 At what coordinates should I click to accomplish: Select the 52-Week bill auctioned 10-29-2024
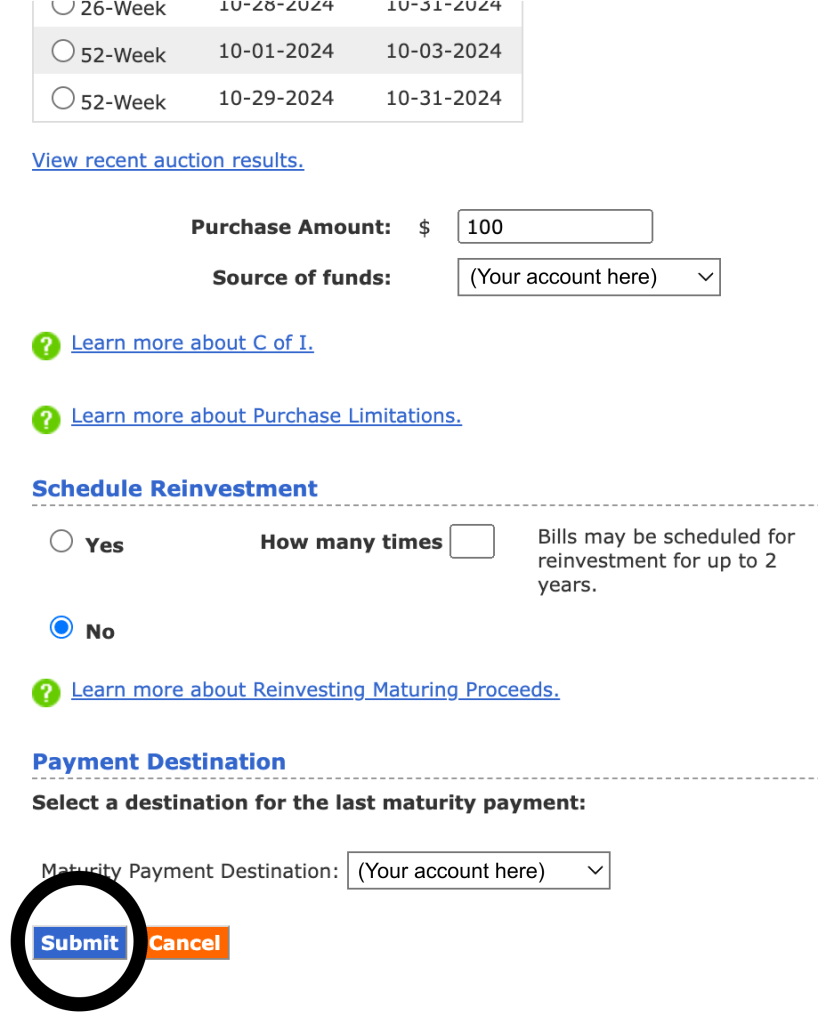[x=62, y=98]
